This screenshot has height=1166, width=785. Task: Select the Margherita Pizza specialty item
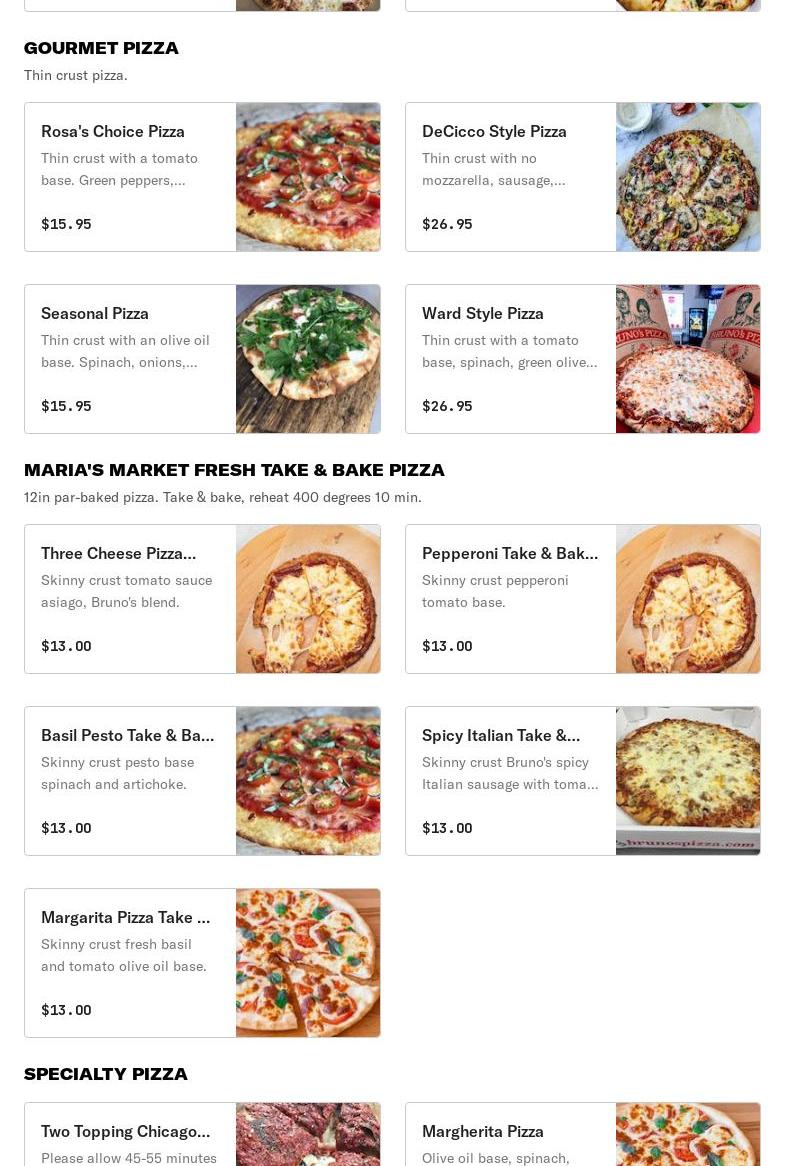tap(582, 1135)
